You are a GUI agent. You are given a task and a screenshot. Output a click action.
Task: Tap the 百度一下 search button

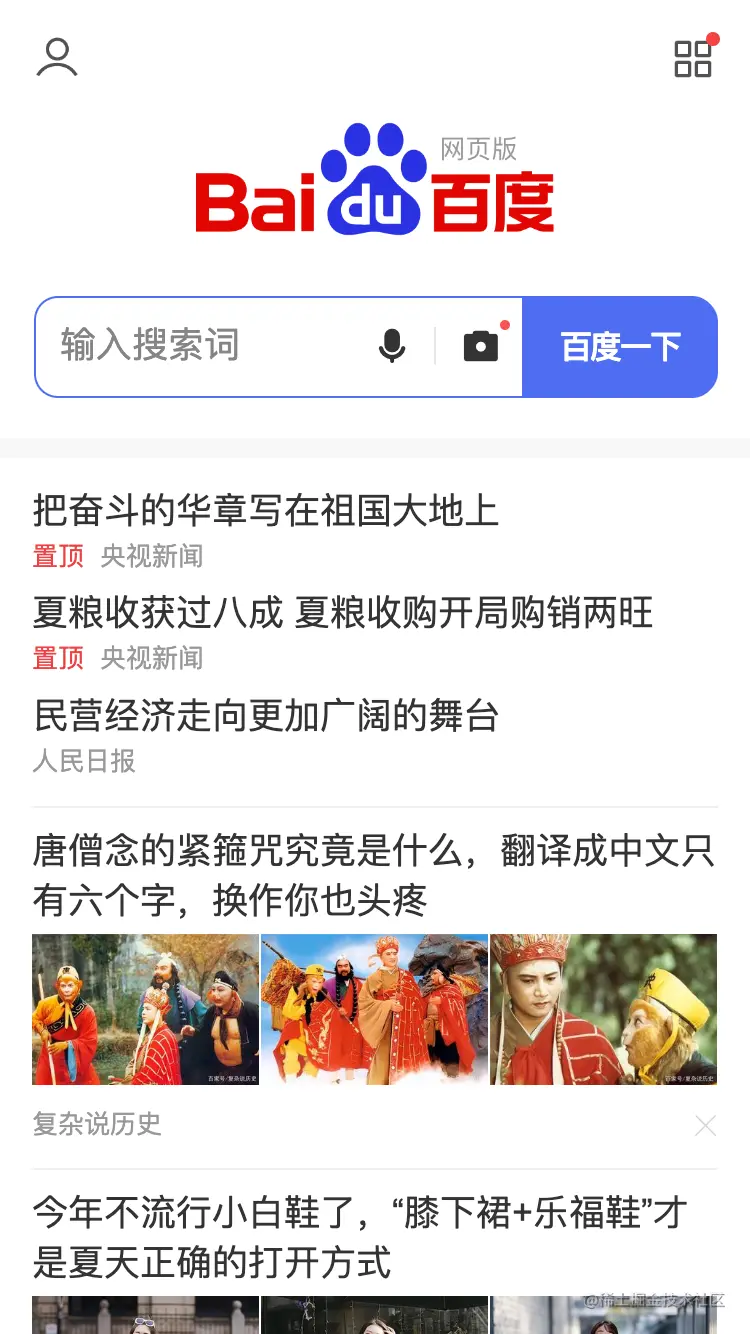coord(620,347)
